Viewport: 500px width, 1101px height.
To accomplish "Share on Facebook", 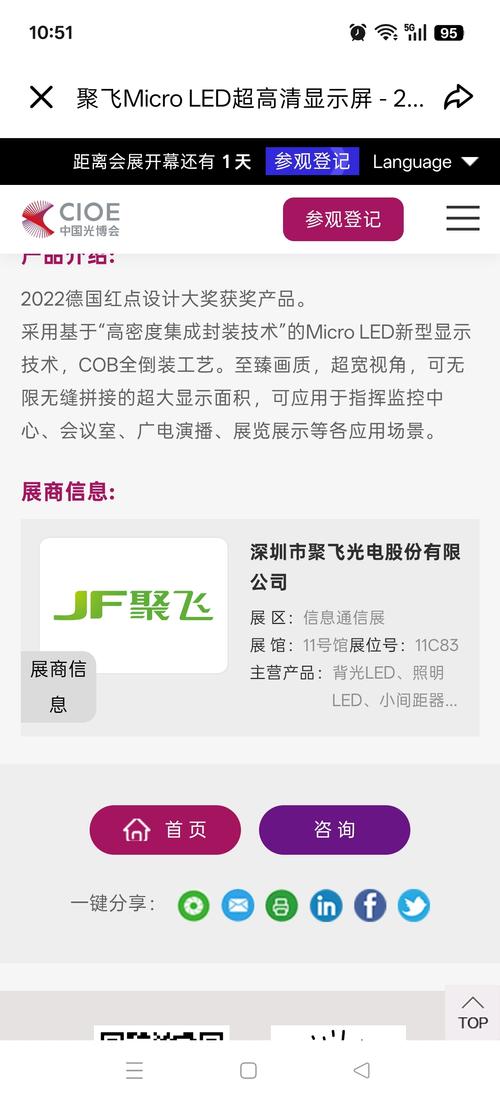I will coord(370,905).
